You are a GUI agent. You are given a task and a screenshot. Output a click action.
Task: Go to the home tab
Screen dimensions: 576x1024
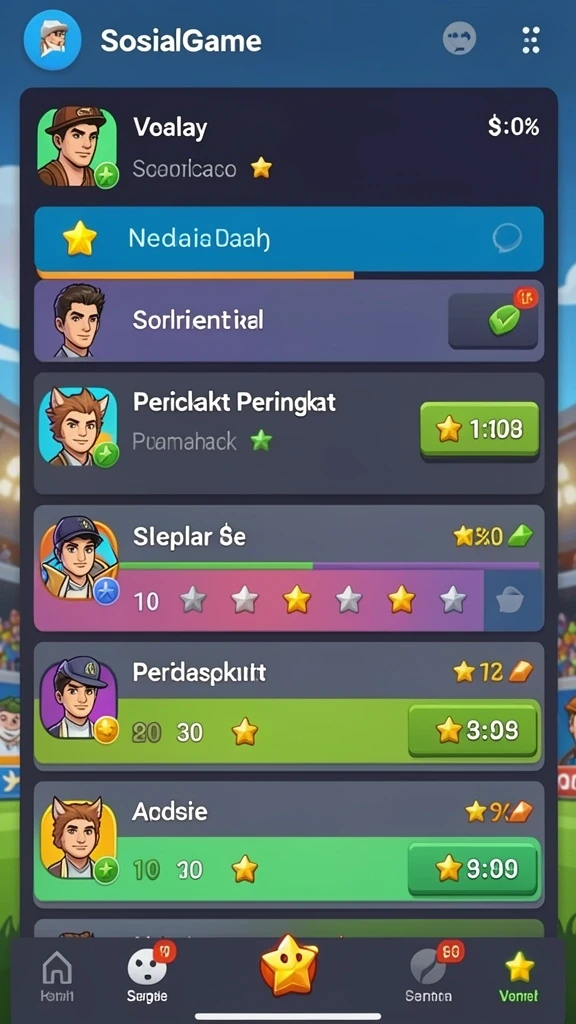[57, 976]
